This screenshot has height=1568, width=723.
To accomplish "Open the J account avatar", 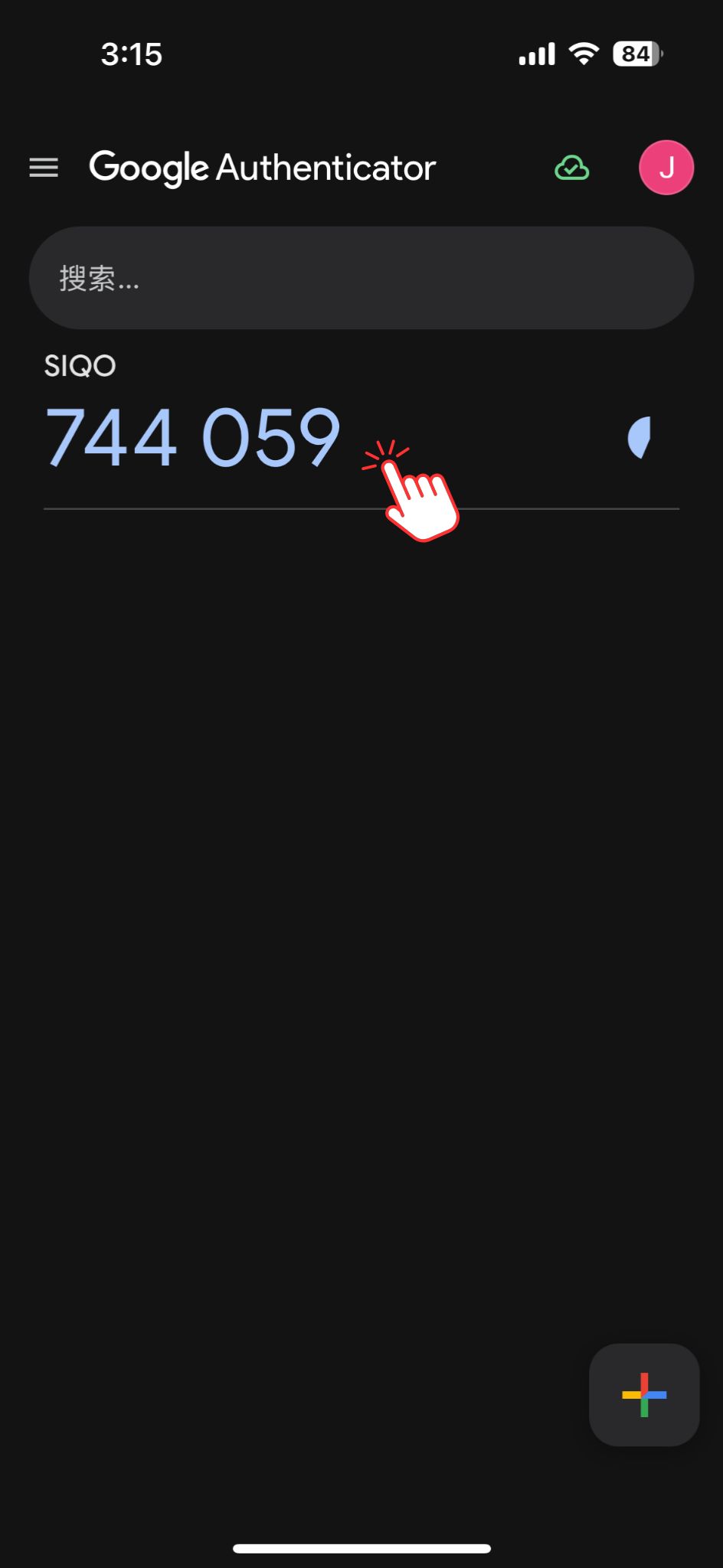I will tap(666, 168).
